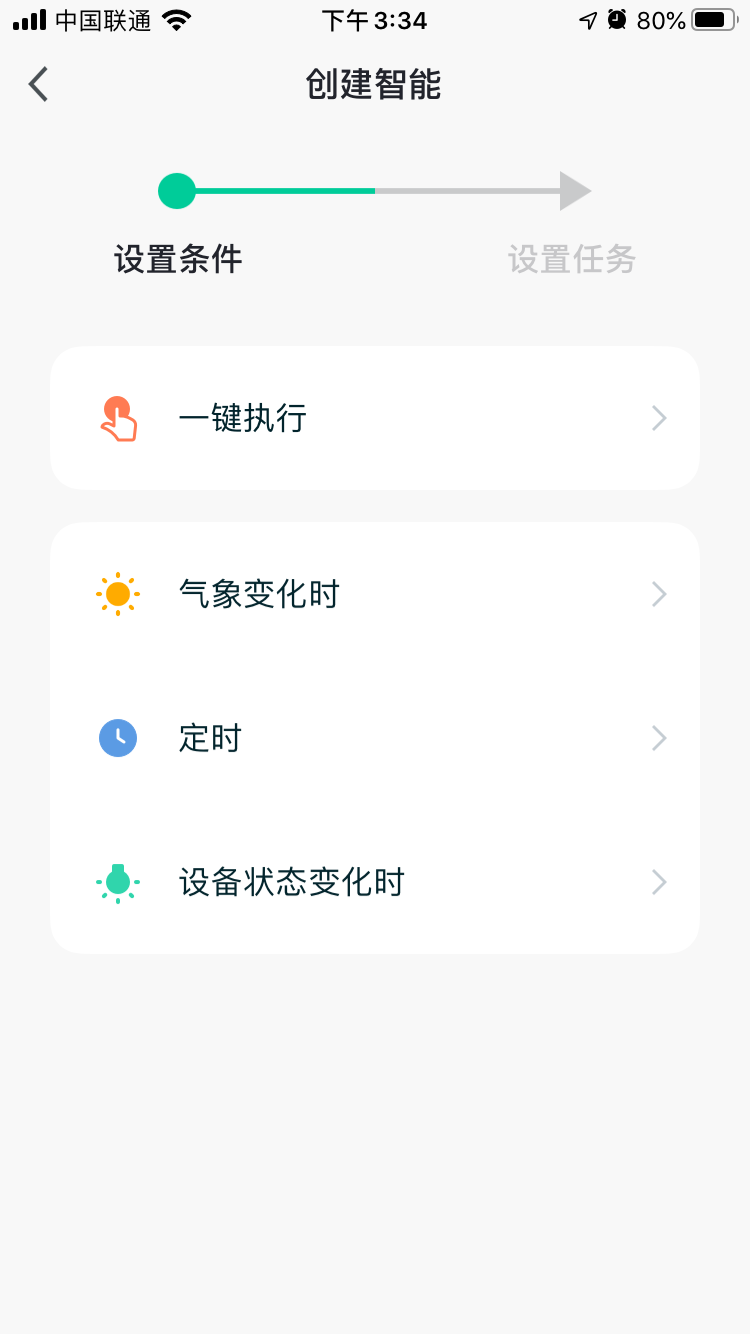Open 设备状态变化时 condition
Screen dimensions: 750x1334
[374, 883]
